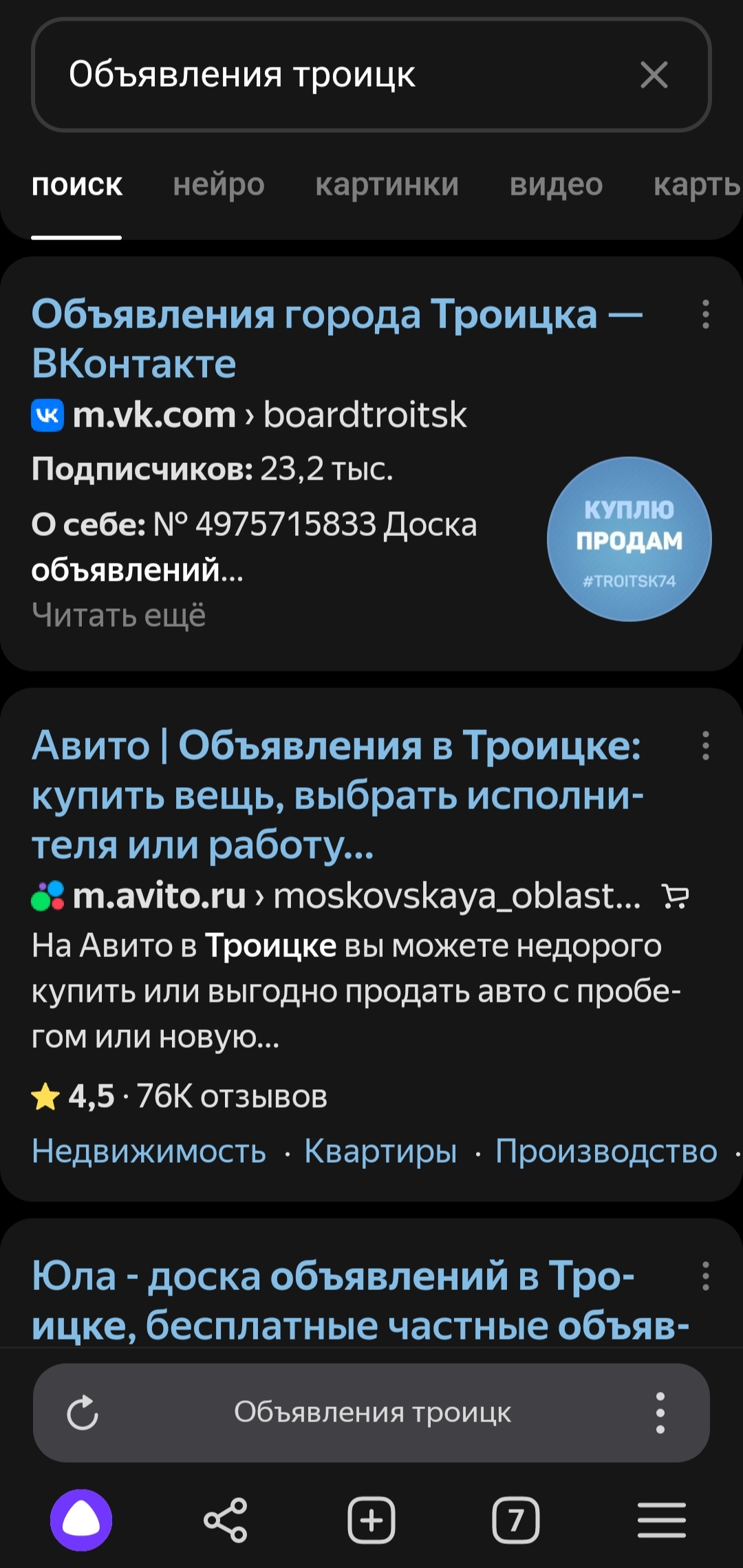The height and width of the screenshot is (1568, 743).
Task: Open the Alice assistant button
Action: tap(81, 1521)
